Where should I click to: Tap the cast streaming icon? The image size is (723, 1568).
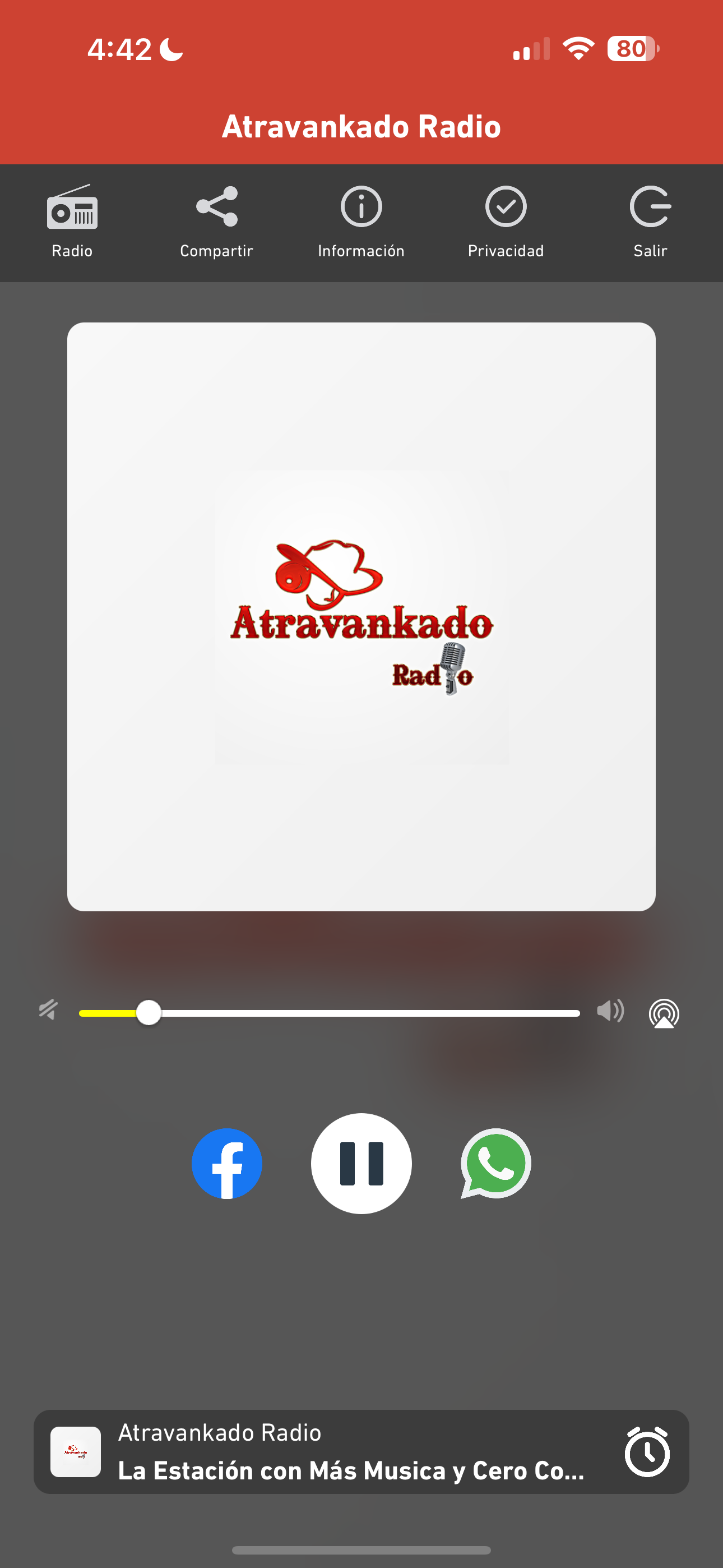coord(664,1013)
